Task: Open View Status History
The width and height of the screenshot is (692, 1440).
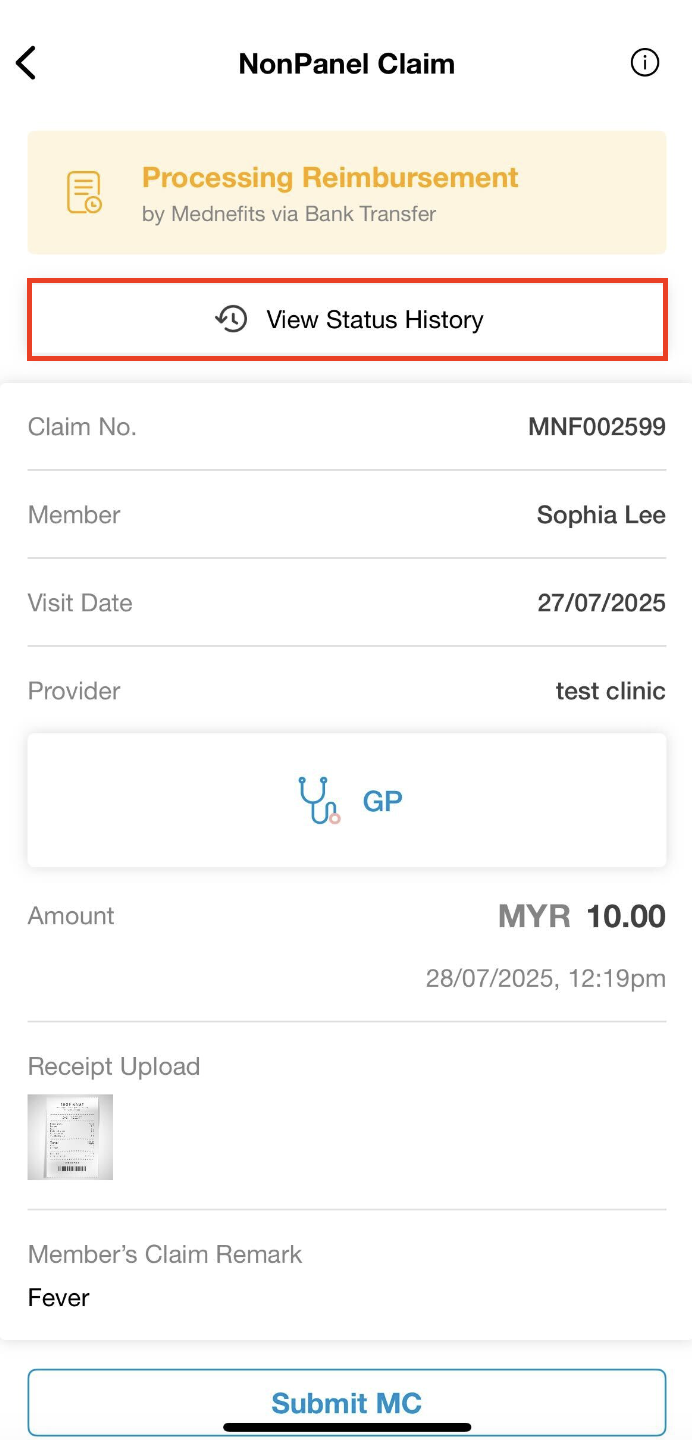Action: click(347, 320)
